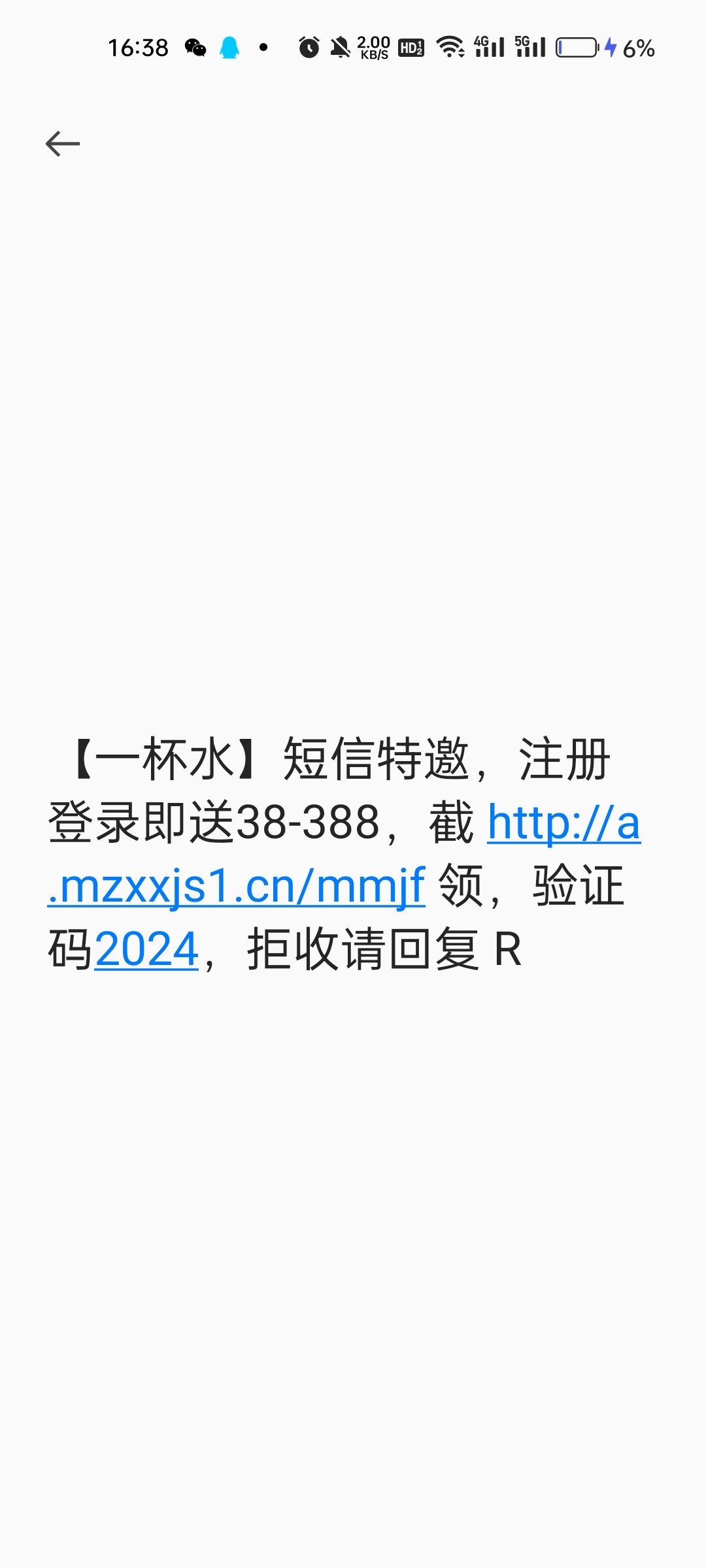Open the a.mzxxjs1.cn/mmjf link
Viewport: 706px width, 1568px height.
[237, 887]
